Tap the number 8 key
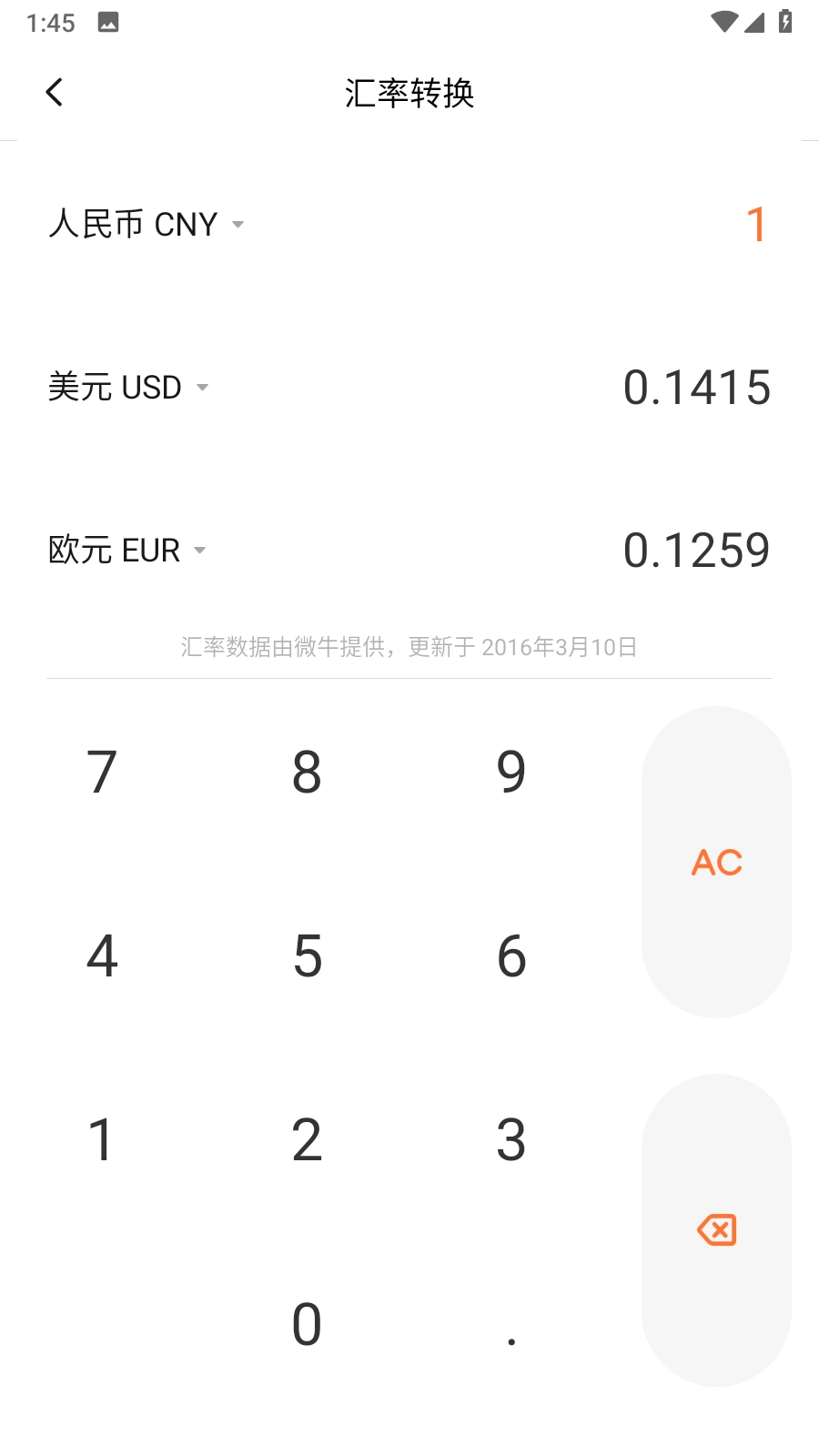This screenshot has width=819, height=1456. (307, 772)
